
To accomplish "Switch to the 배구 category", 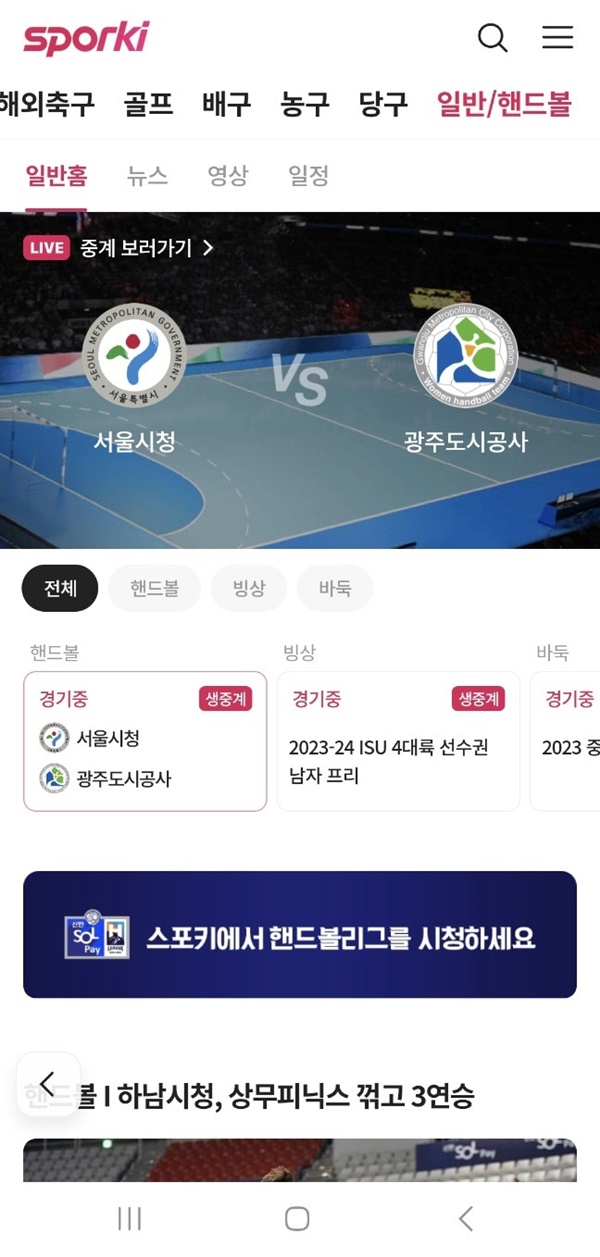I will point(227,103).
